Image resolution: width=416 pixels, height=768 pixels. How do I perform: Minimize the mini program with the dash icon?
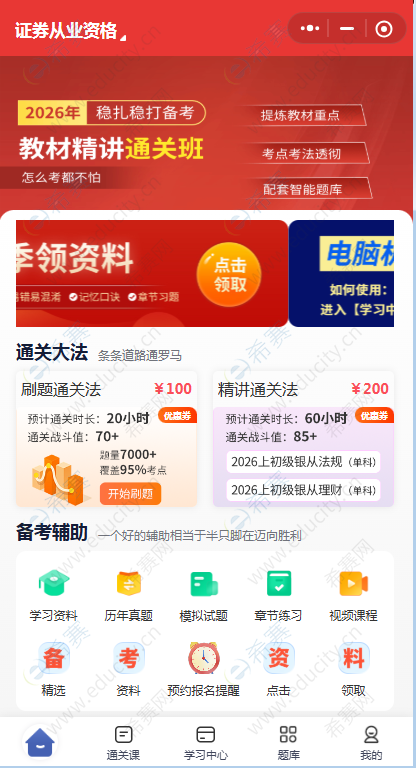coord(346,28)
